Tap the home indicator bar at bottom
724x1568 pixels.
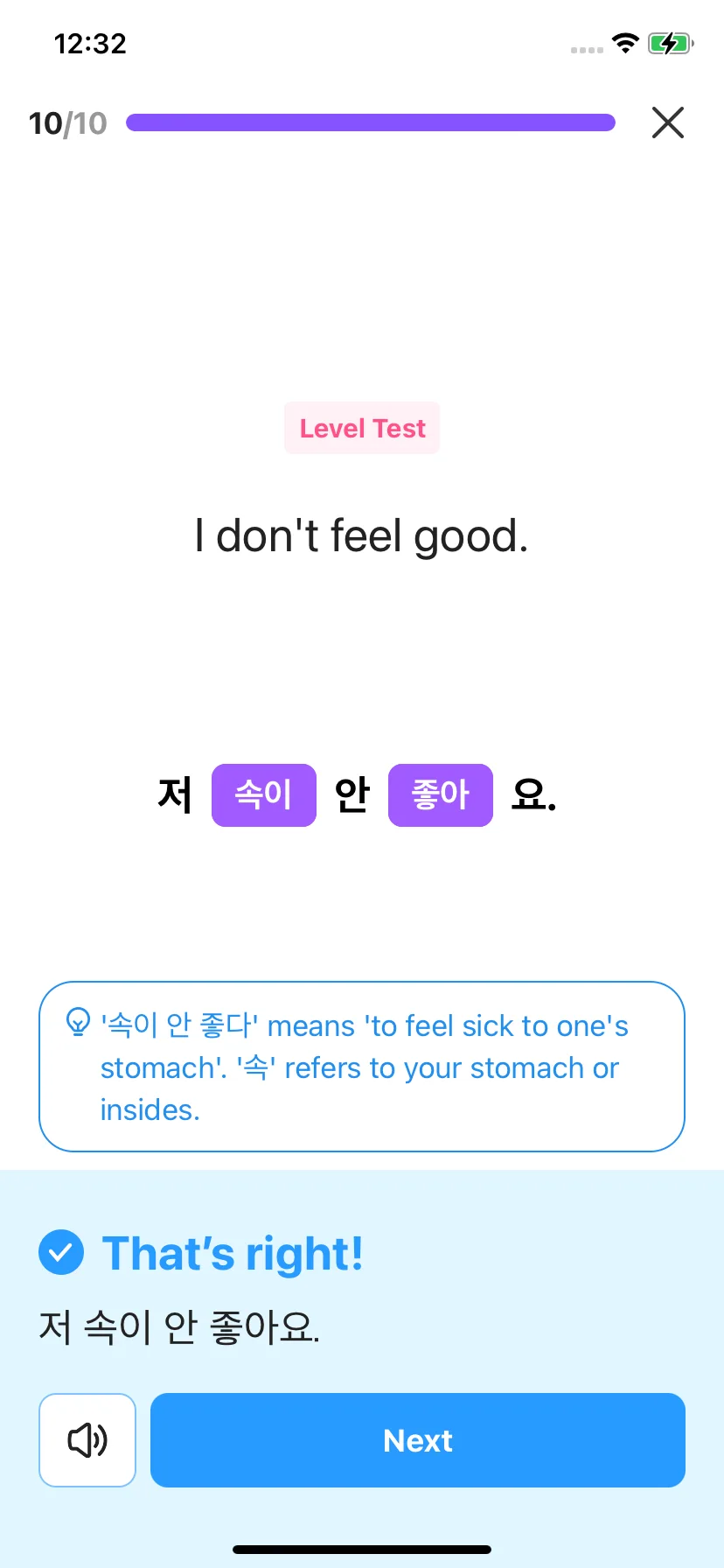pyautogui.click(x=361, y=1548)
